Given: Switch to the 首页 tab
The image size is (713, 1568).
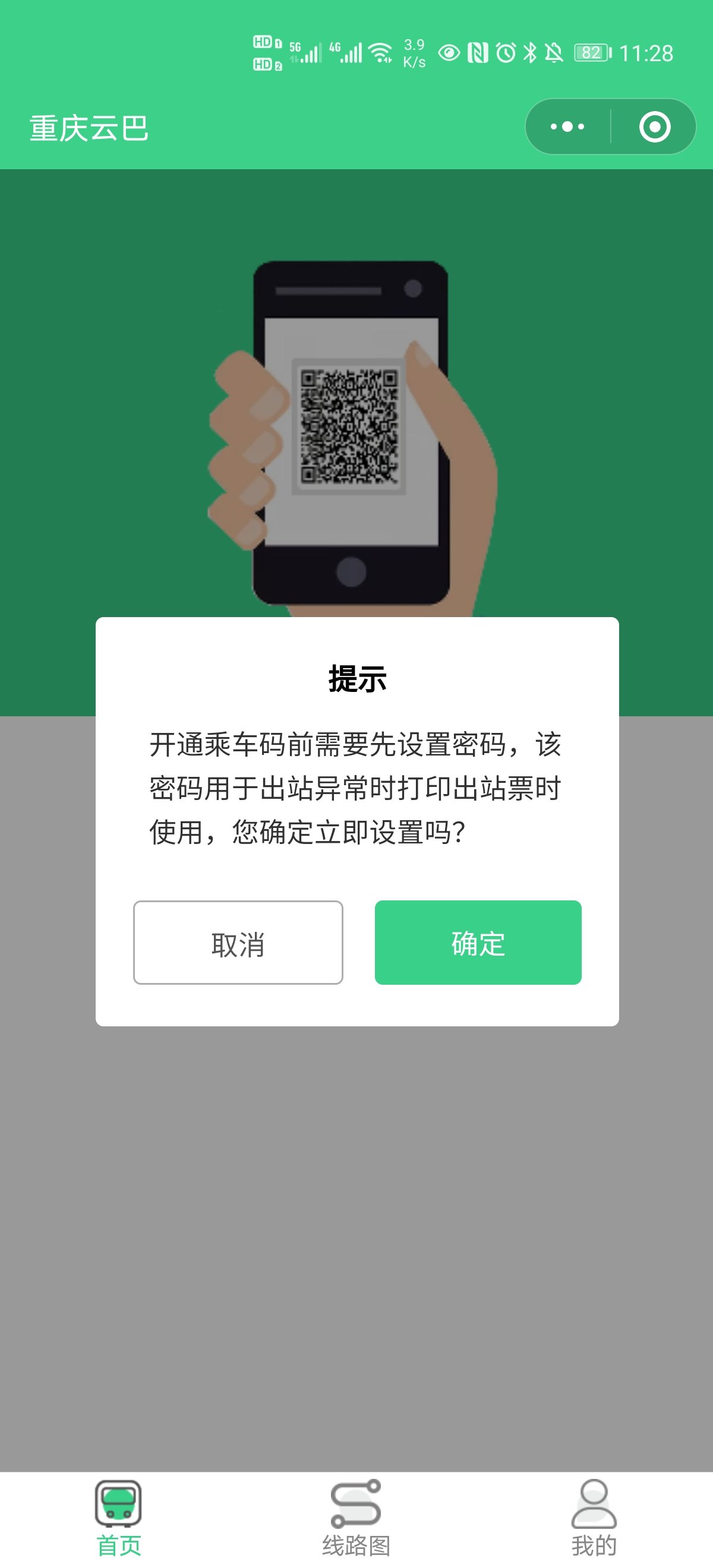Looking at the screenshot, I should (x=119, y=1518).
